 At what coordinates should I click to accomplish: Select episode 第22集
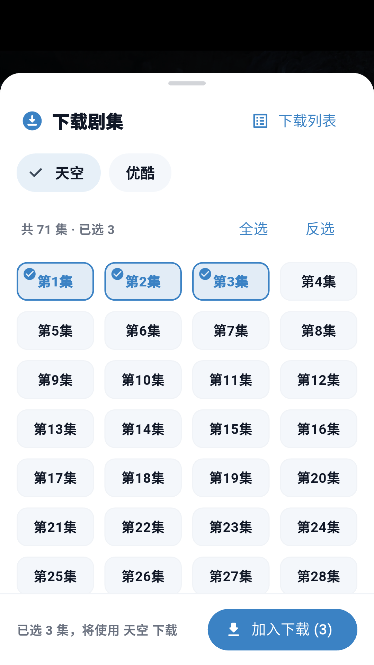143,527
